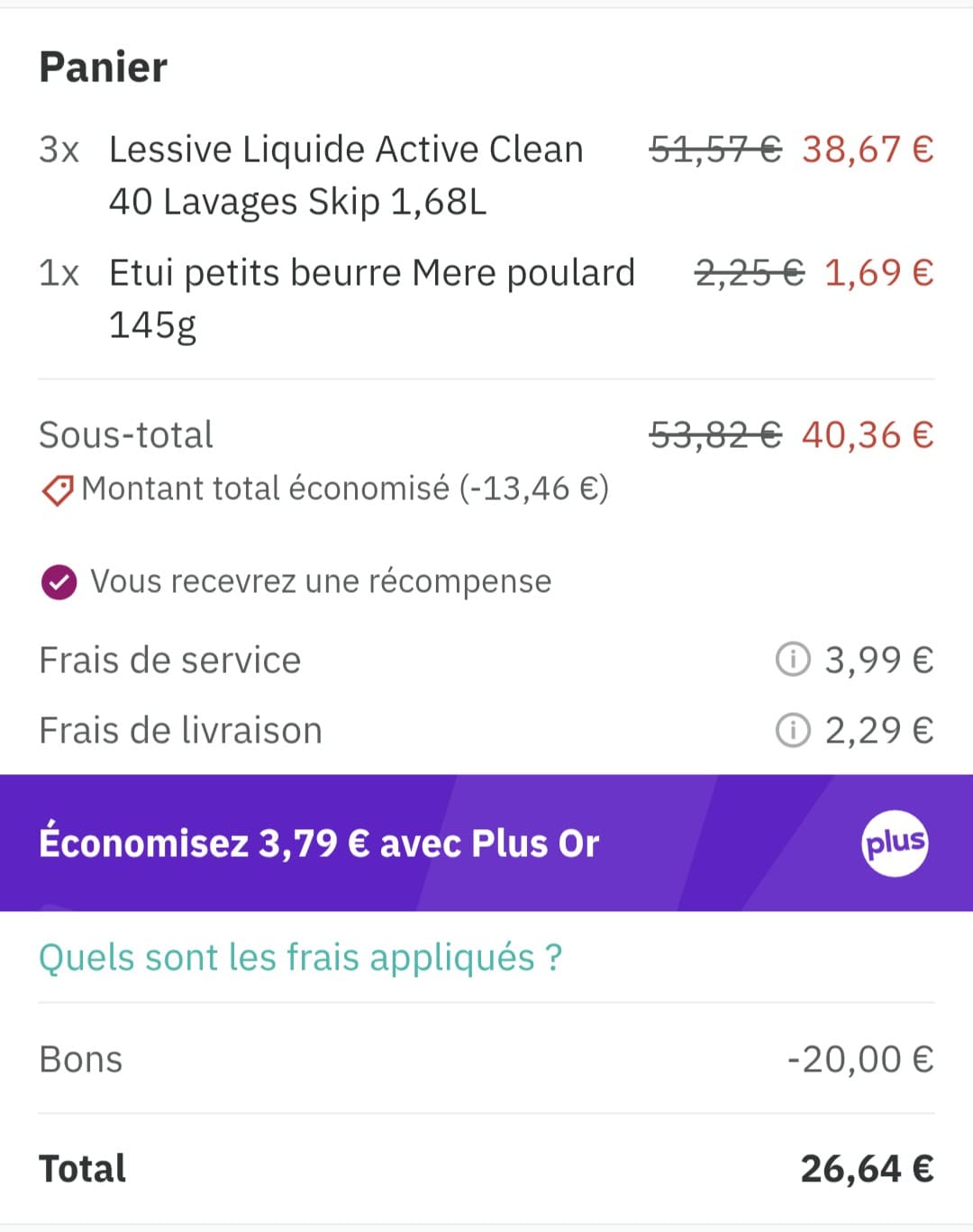Image resolution: width=973 pixels, height=1232 pixels.
Task: Click the Sous-total label
Action: [x=125, y=434]
